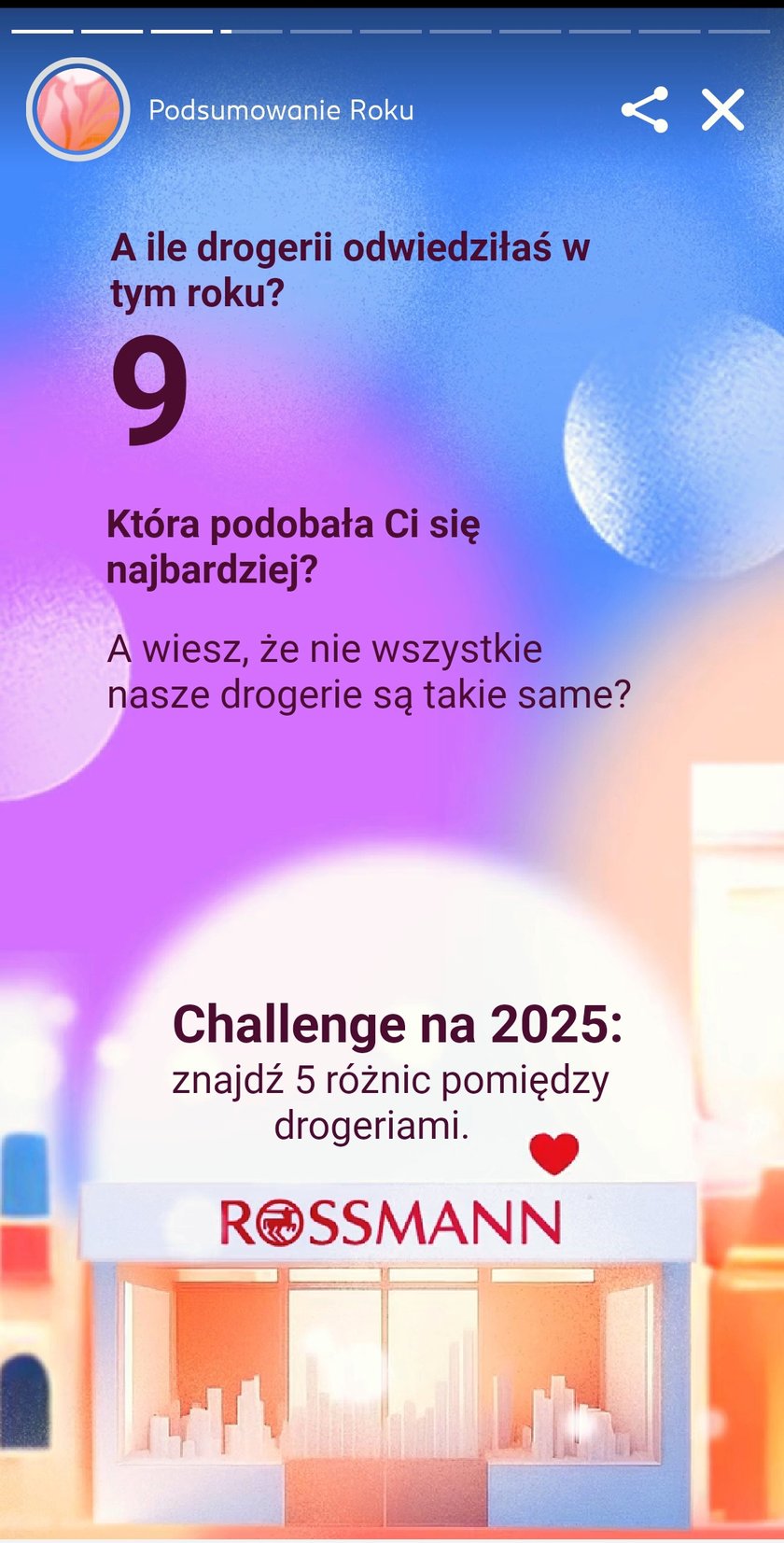The height and width of the screenshot is (1543, 784).
Task: Share this Podsumowanie Roku story
Action: click(x=645, y=110)
